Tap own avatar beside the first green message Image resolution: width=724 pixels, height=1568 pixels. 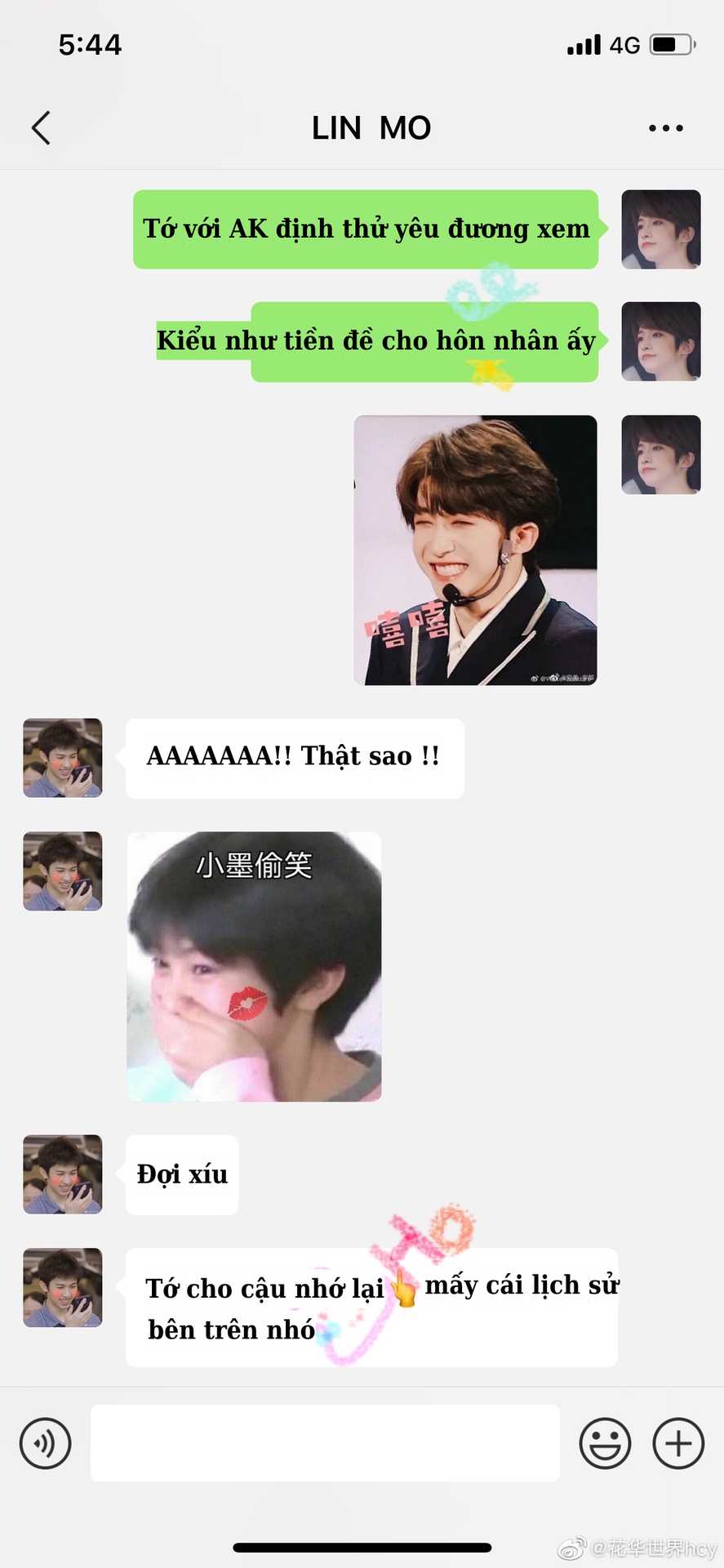pyautogui.click(x=661, y=229)
